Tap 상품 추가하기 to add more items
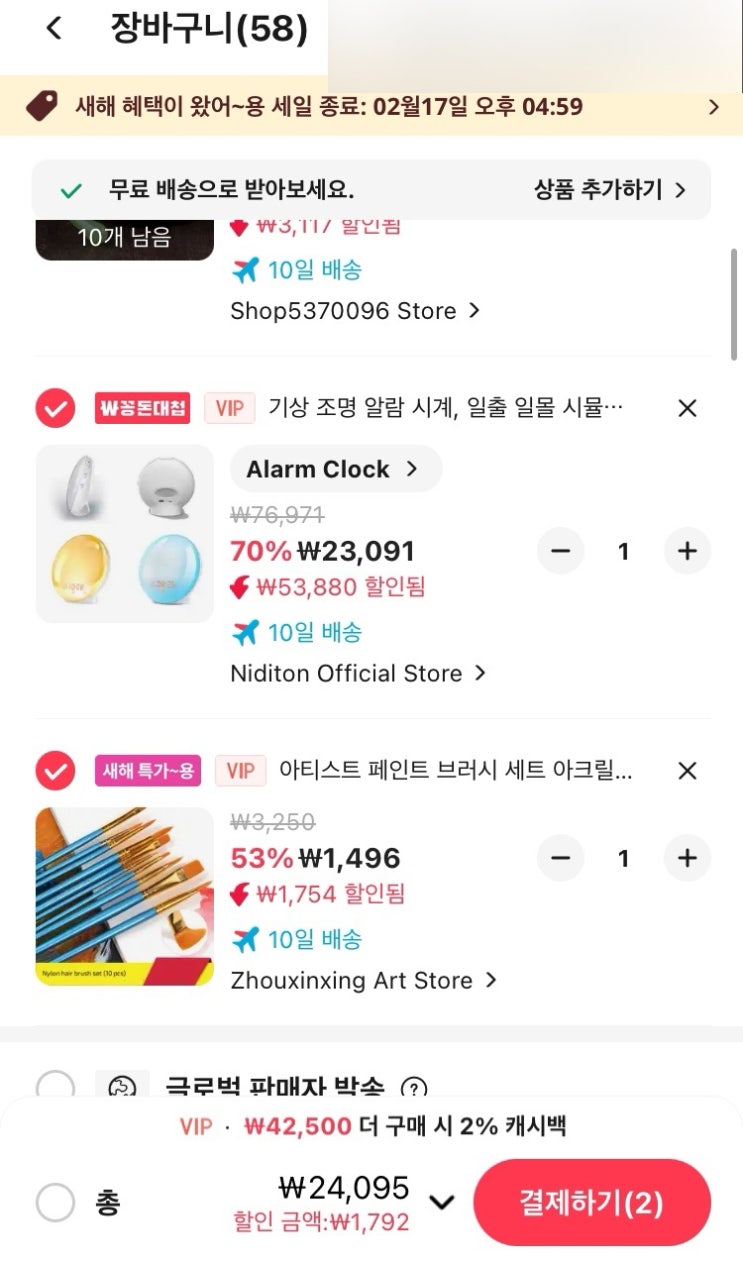 (610, 190)
